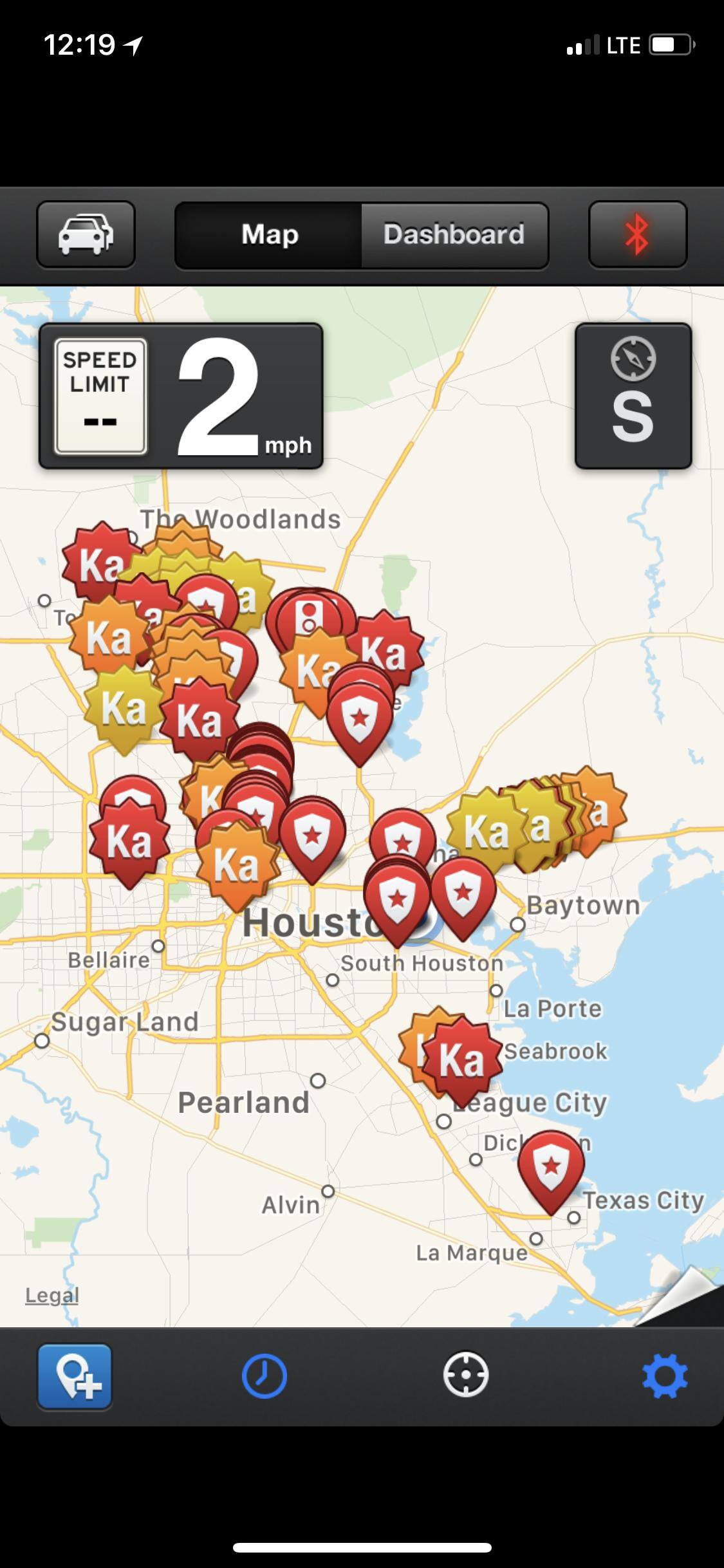
Task: Center the map on current location
Action: tap(465, 1376)
